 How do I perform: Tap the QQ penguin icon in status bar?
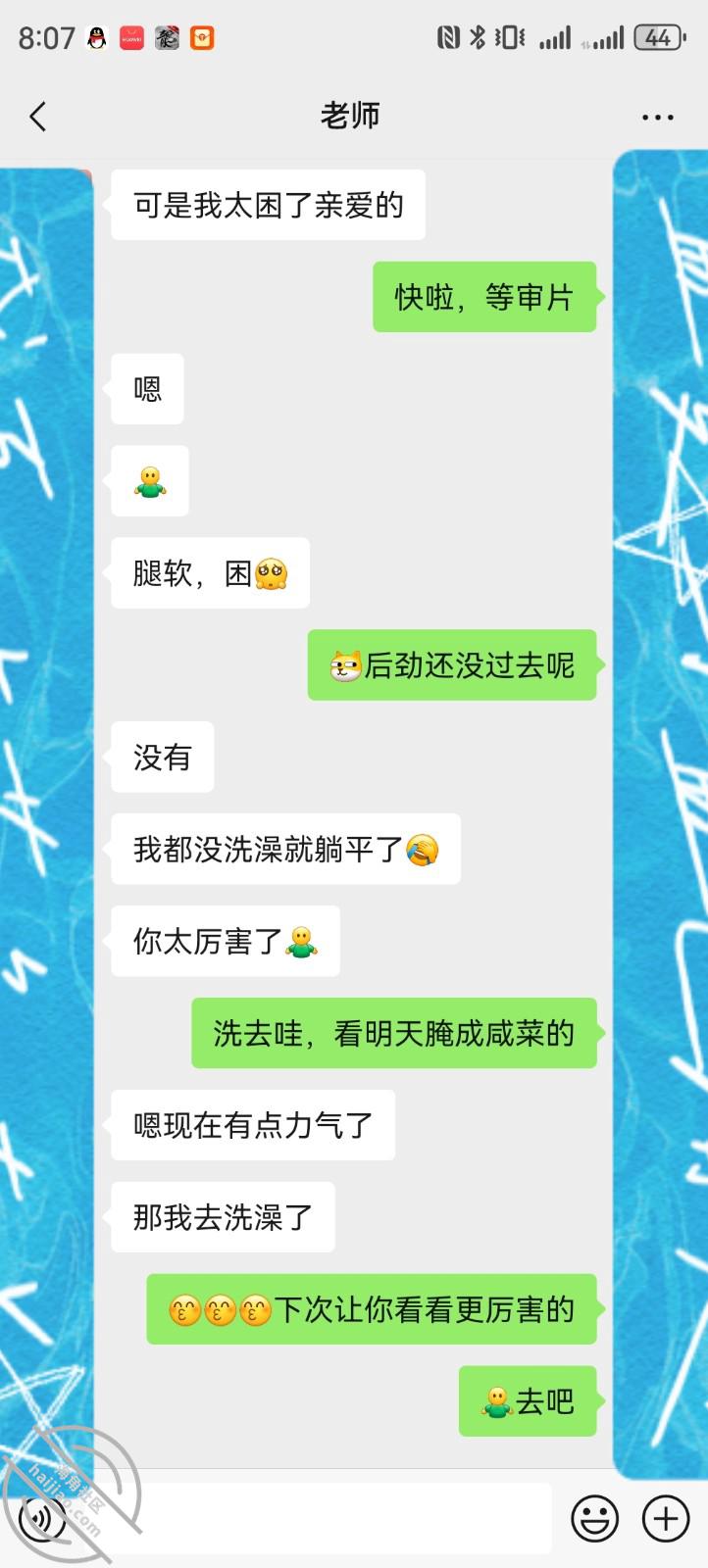point(94,39)
